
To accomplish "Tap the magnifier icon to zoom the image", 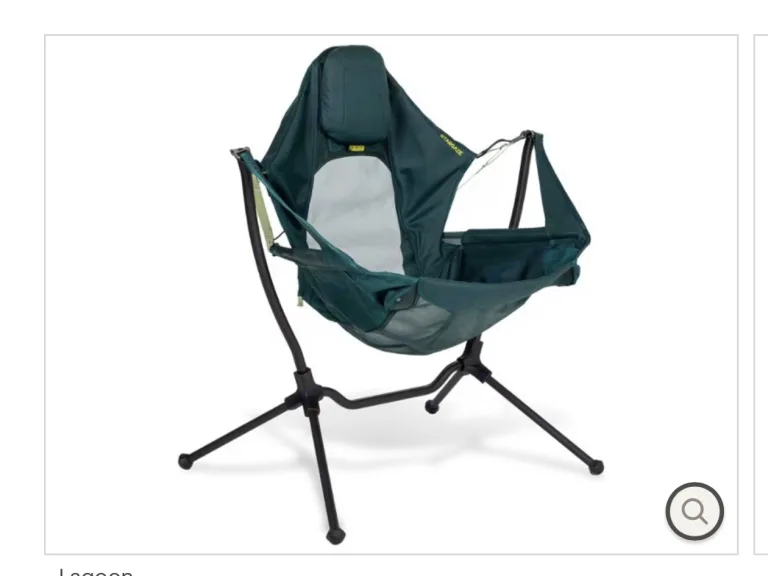I will tap(694, 512).
